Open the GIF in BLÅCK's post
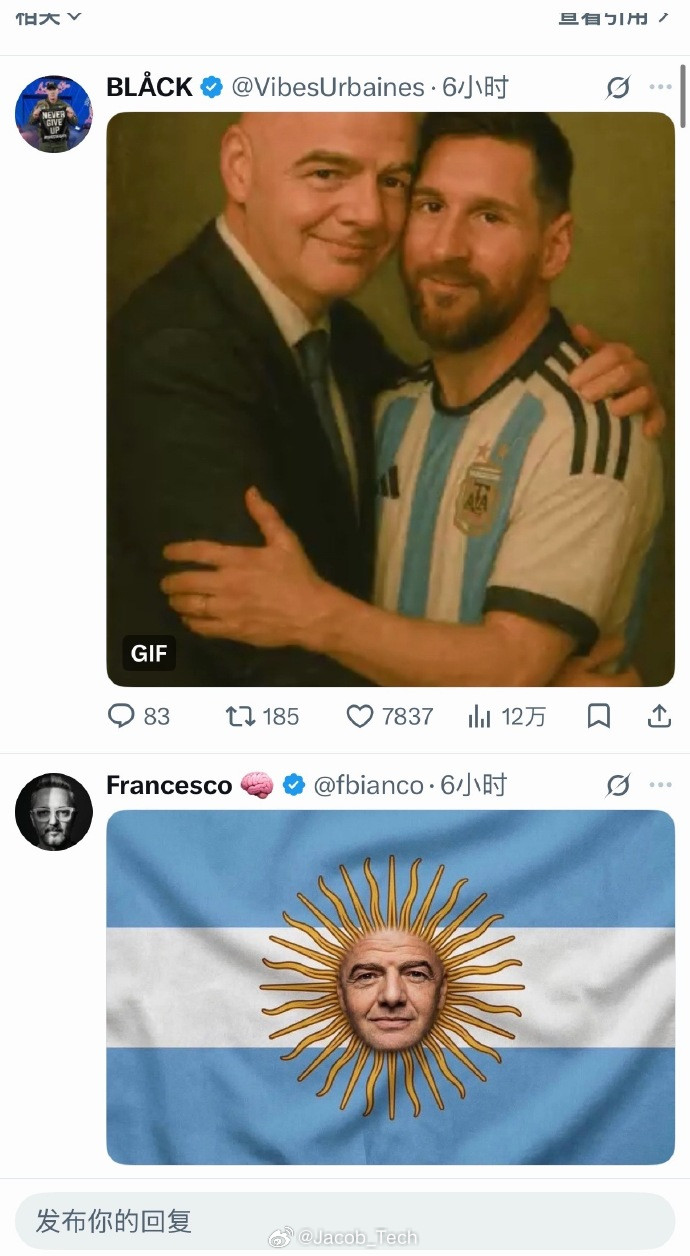The image size is (690, 1256). pos(391,399)
